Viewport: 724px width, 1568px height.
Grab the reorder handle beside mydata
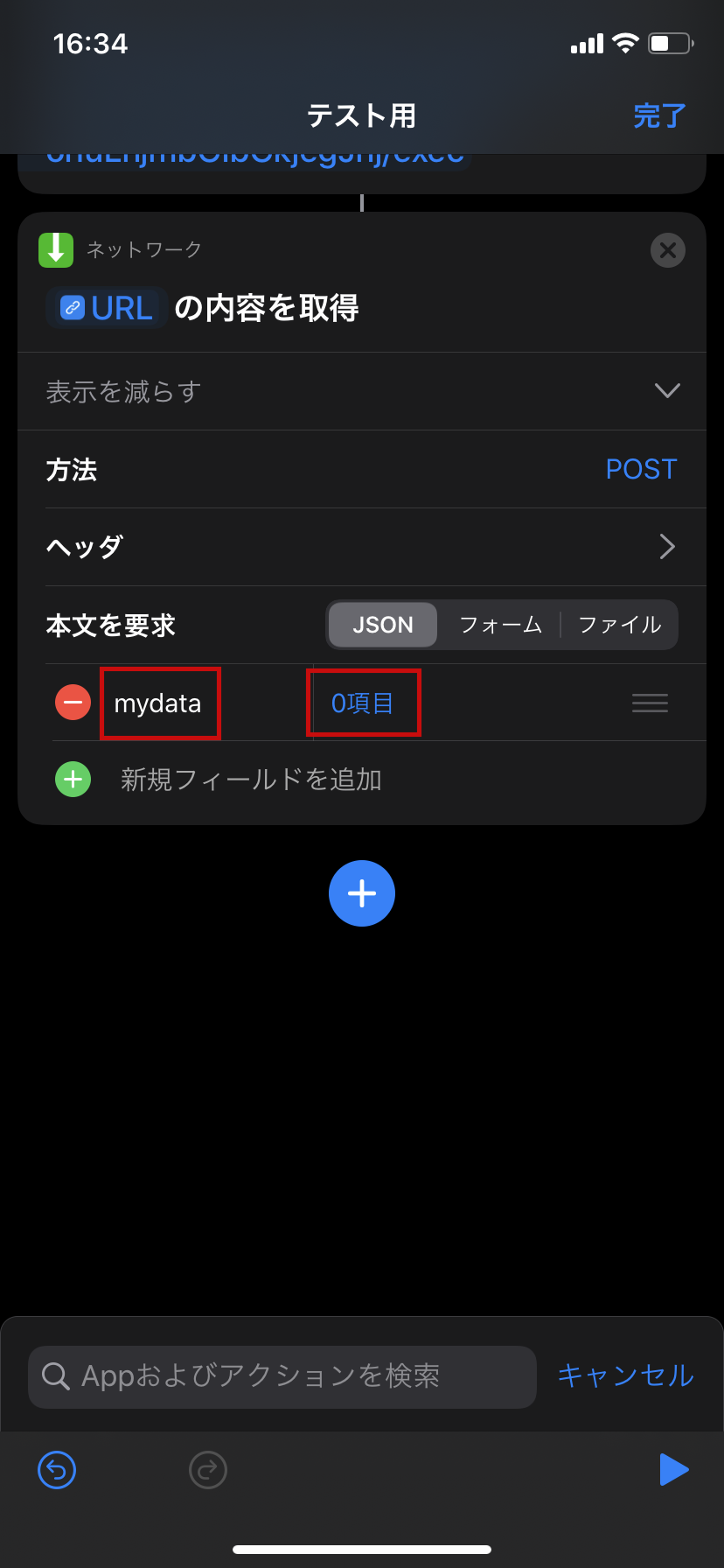[x=650, y=703]
